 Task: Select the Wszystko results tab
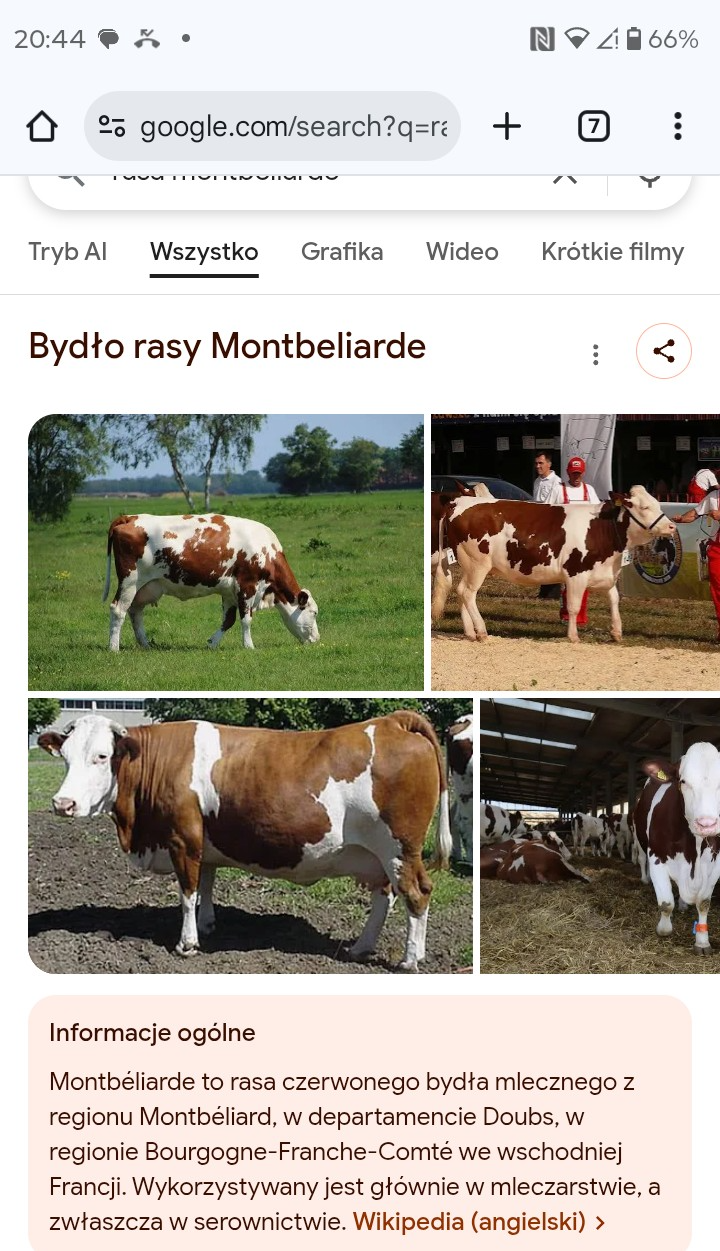click(x=204, y=251)
